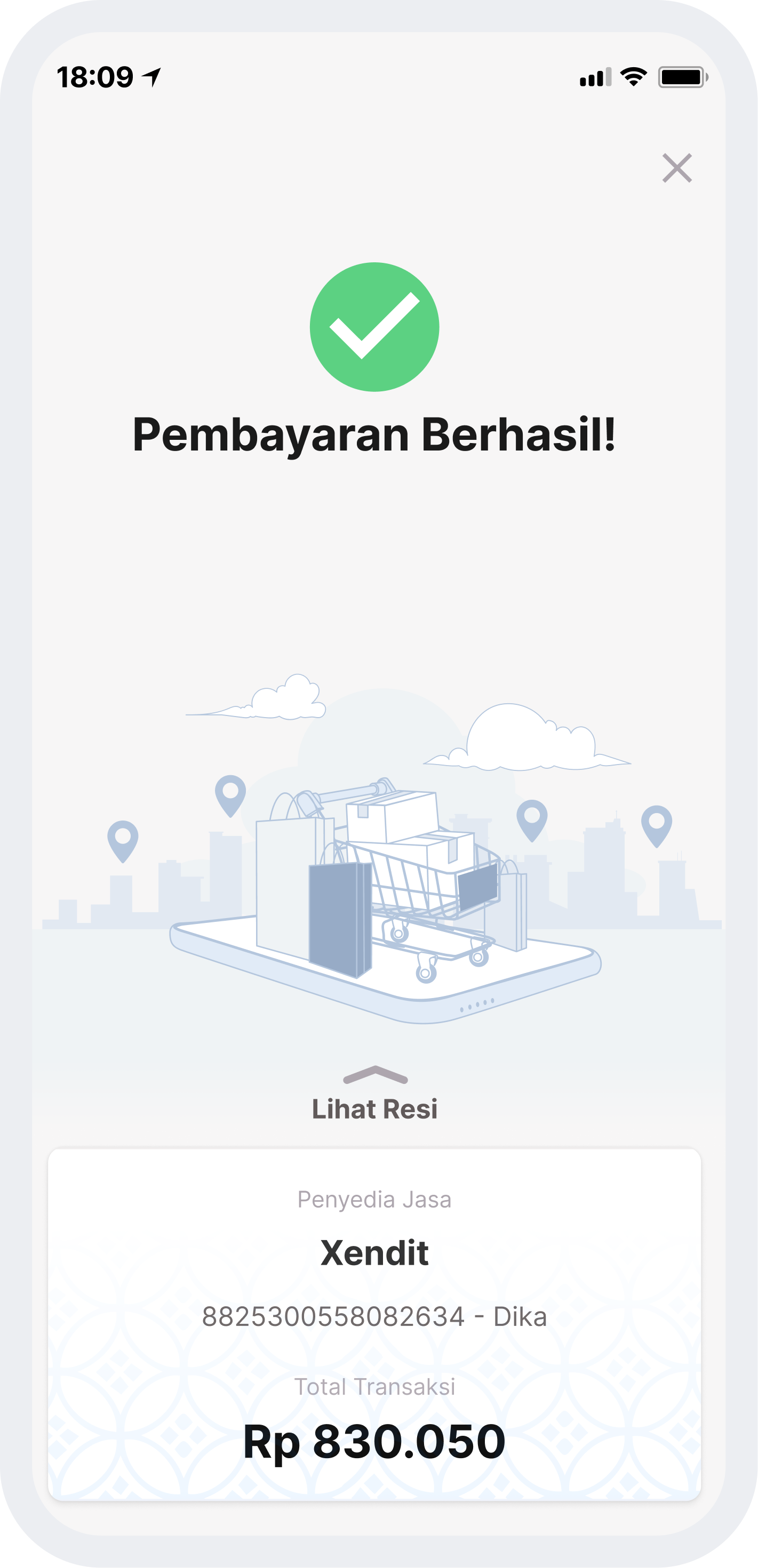Image resolution: width=758 pixels, height=1568 pixels.
Task: Close the payment success screen
Action: point(677,168)
